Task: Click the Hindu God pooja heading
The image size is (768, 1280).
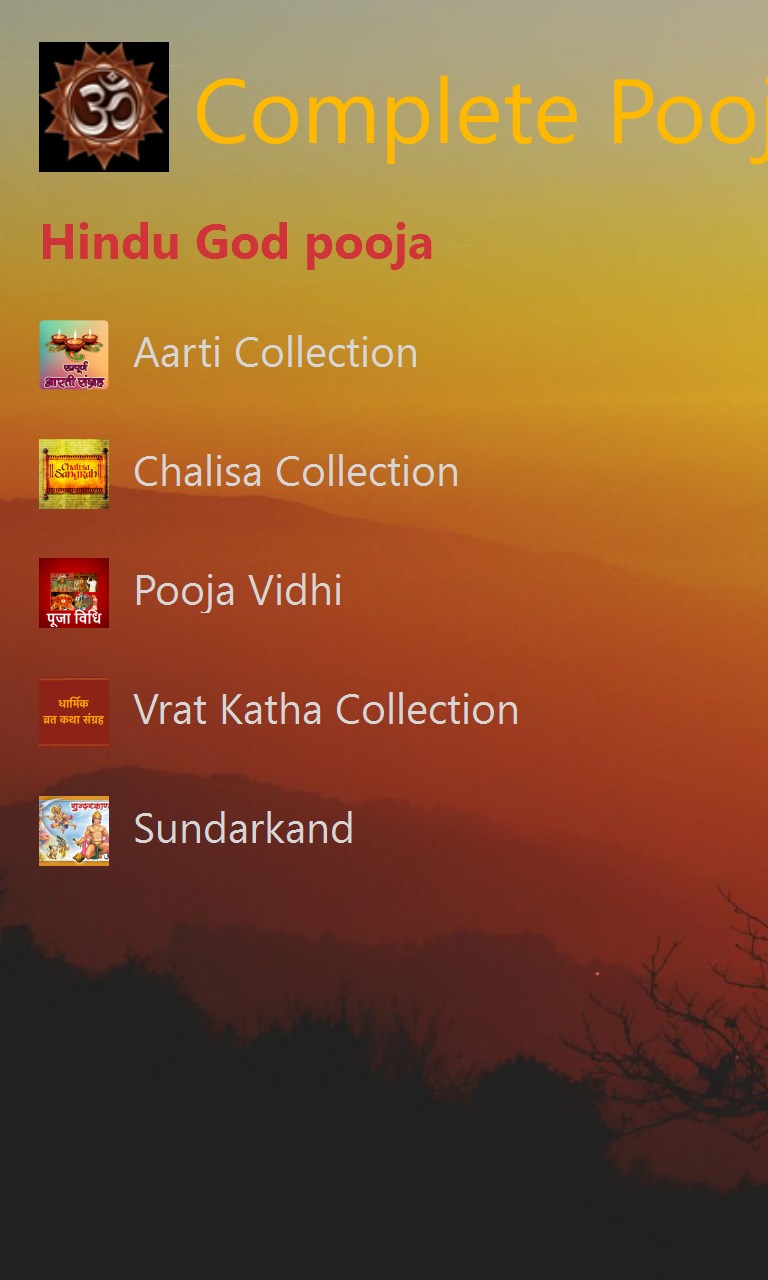Action: click(x=236, y=242)
